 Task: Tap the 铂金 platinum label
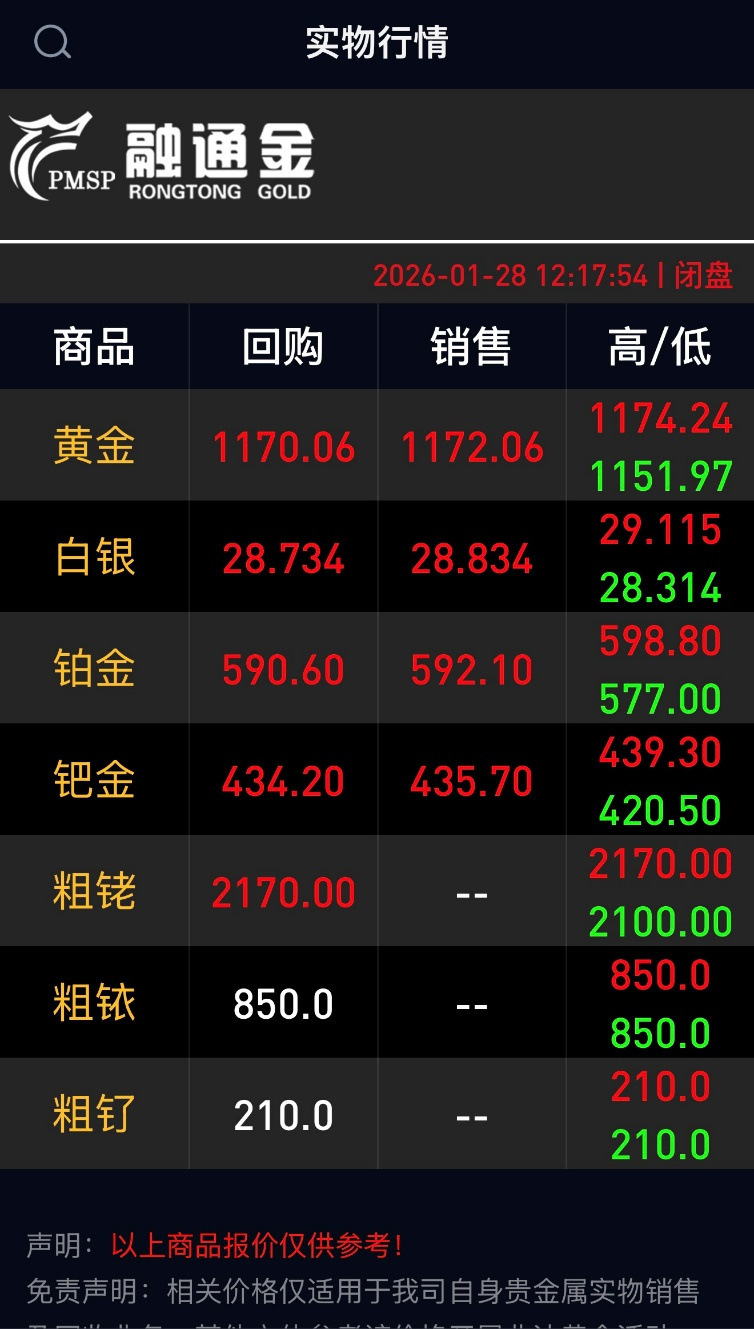click(x=93, y=668)
